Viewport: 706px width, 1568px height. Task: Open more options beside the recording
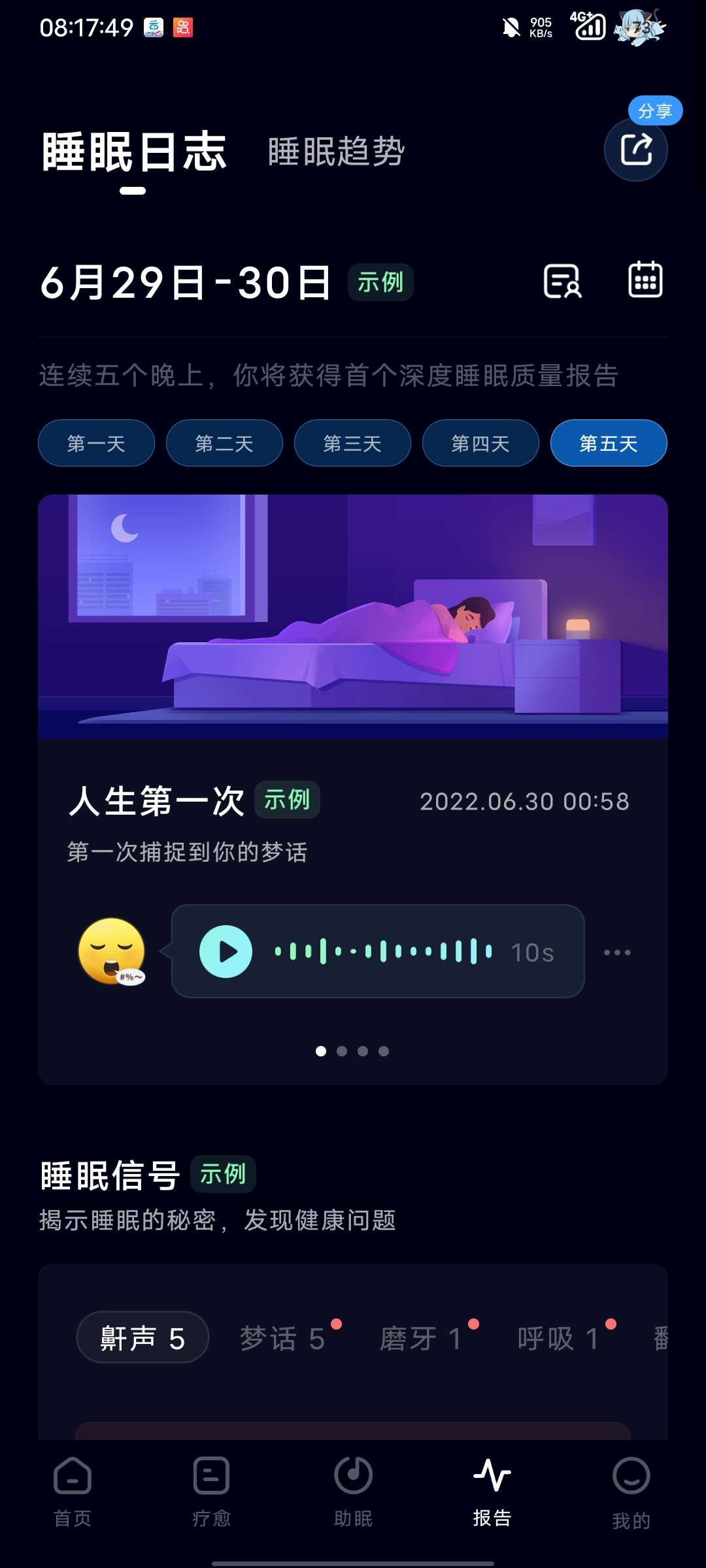click(617, 953)
